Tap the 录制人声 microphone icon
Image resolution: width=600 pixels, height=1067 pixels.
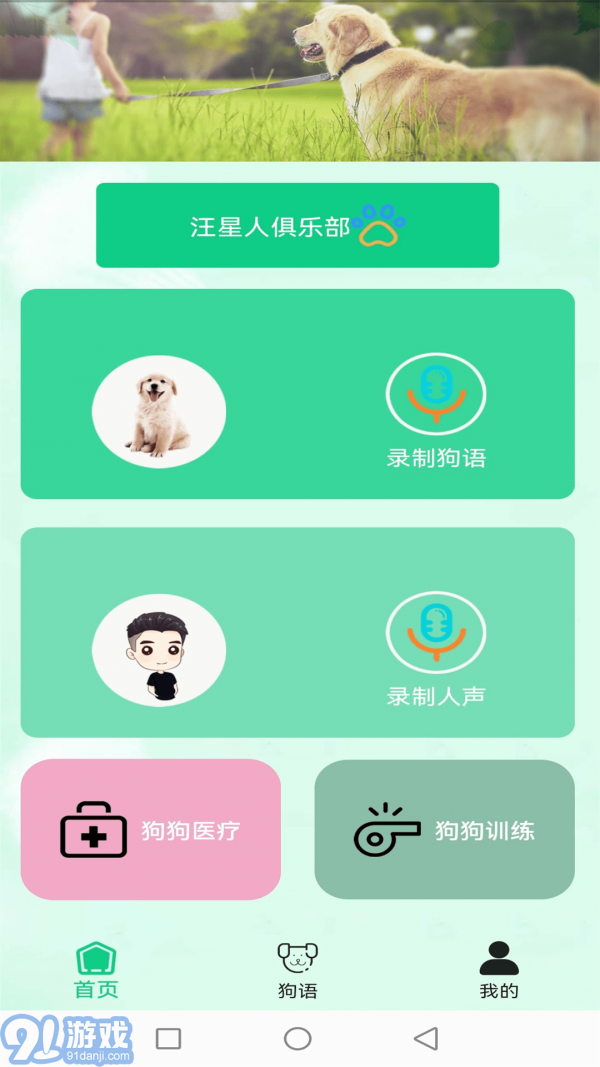tap(436, 632)
